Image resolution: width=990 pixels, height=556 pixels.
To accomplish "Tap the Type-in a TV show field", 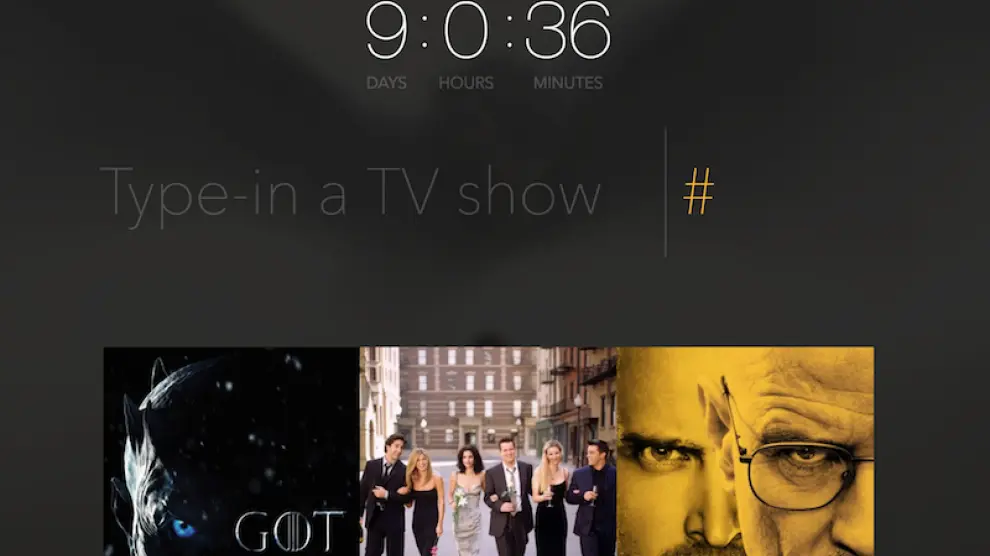I will 350,193.
